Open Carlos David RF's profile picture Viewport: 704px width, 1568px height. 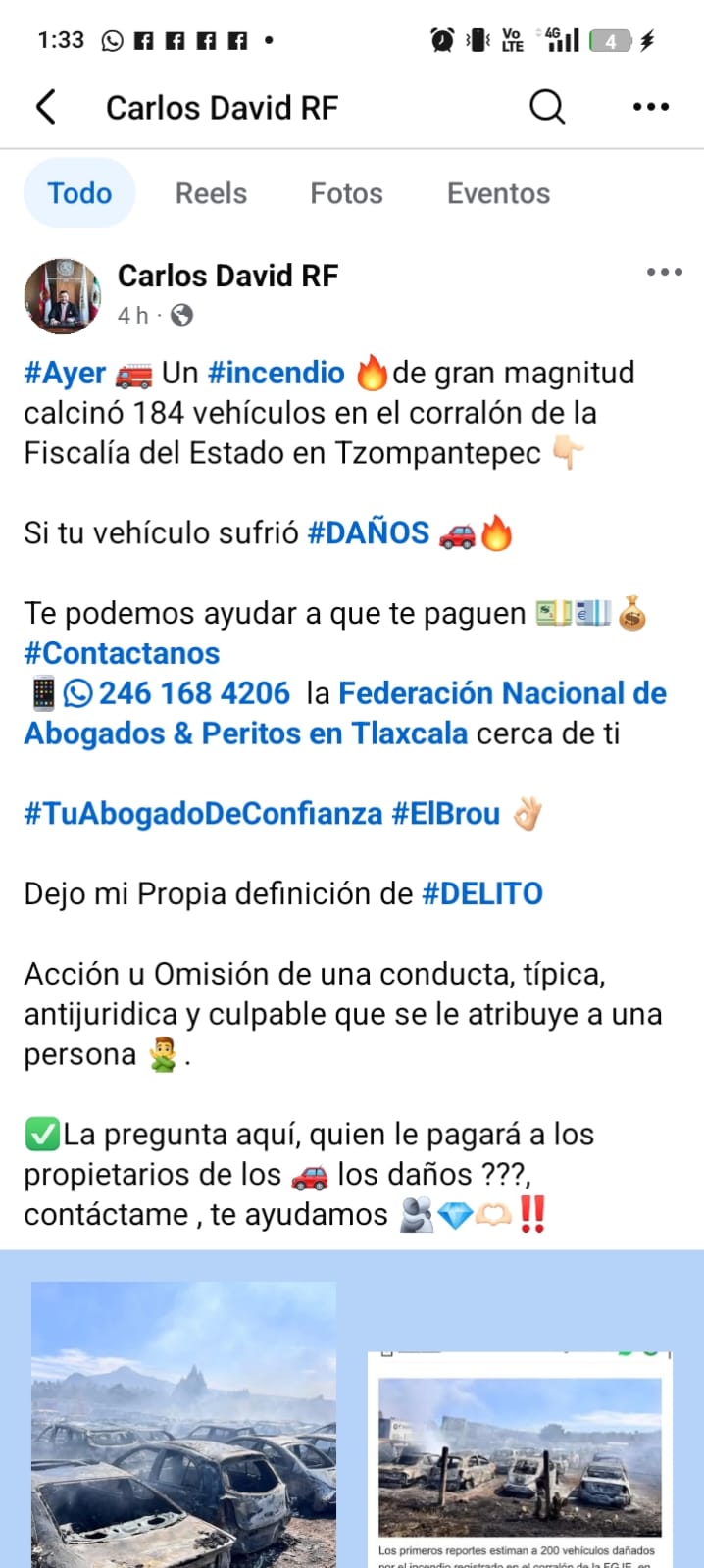[x=62, y=296]
